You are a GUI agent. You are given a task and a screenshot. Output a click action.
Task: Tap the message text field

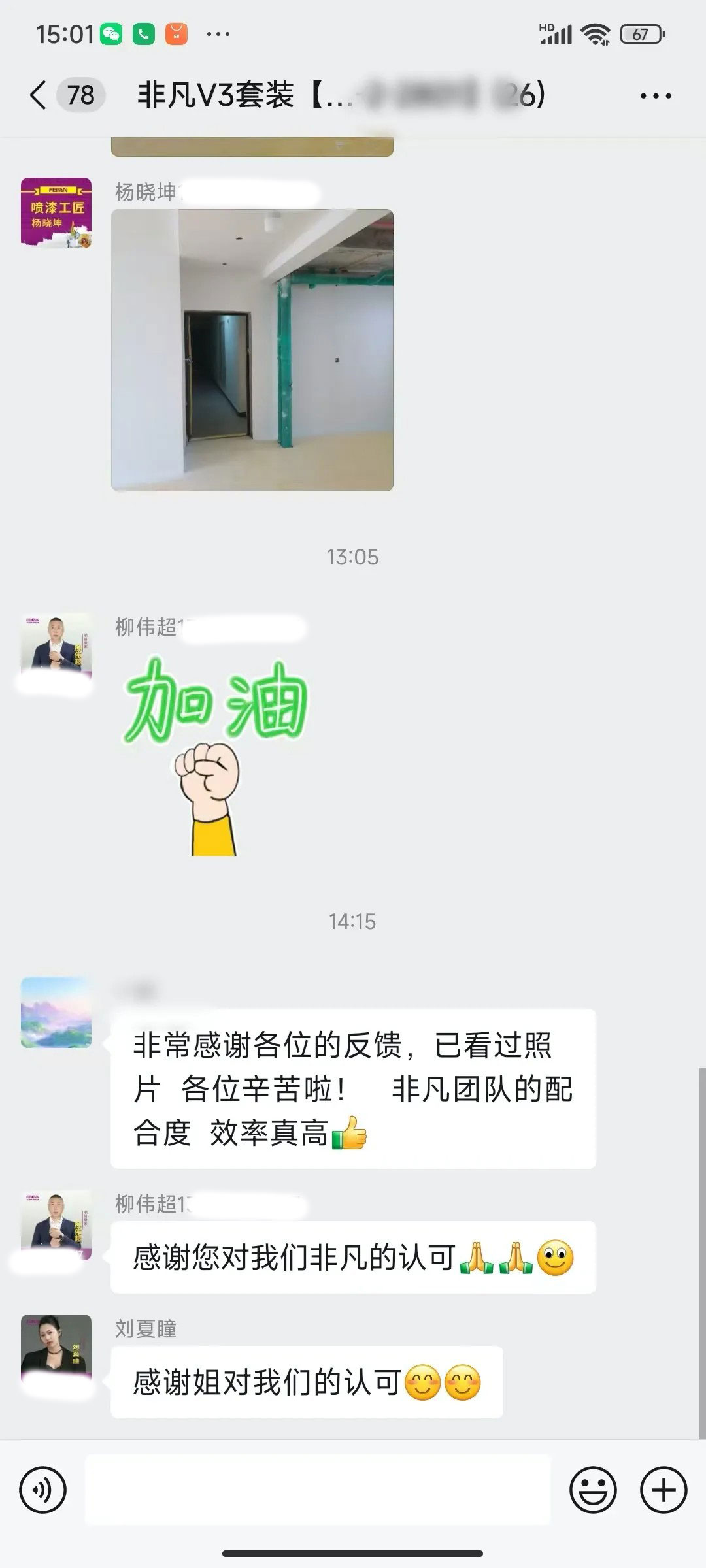[318, 1490]
